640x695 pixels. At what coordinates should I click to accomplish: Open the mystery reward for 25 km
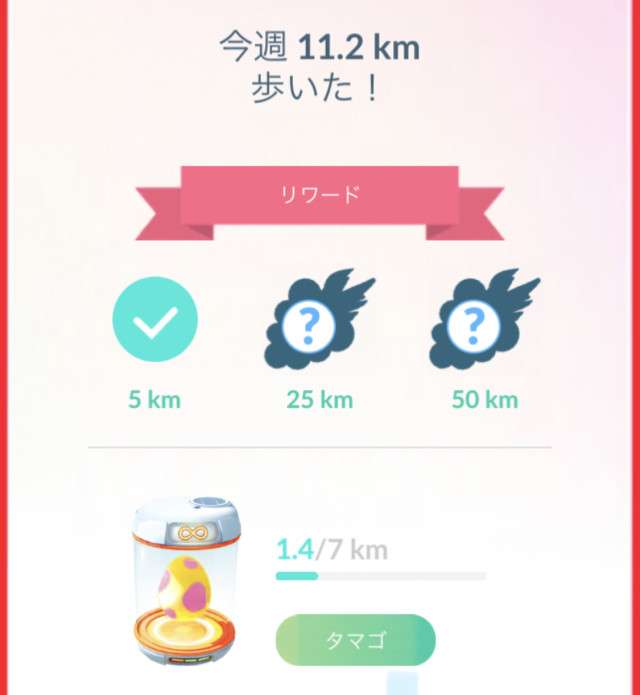click(318, 320)
